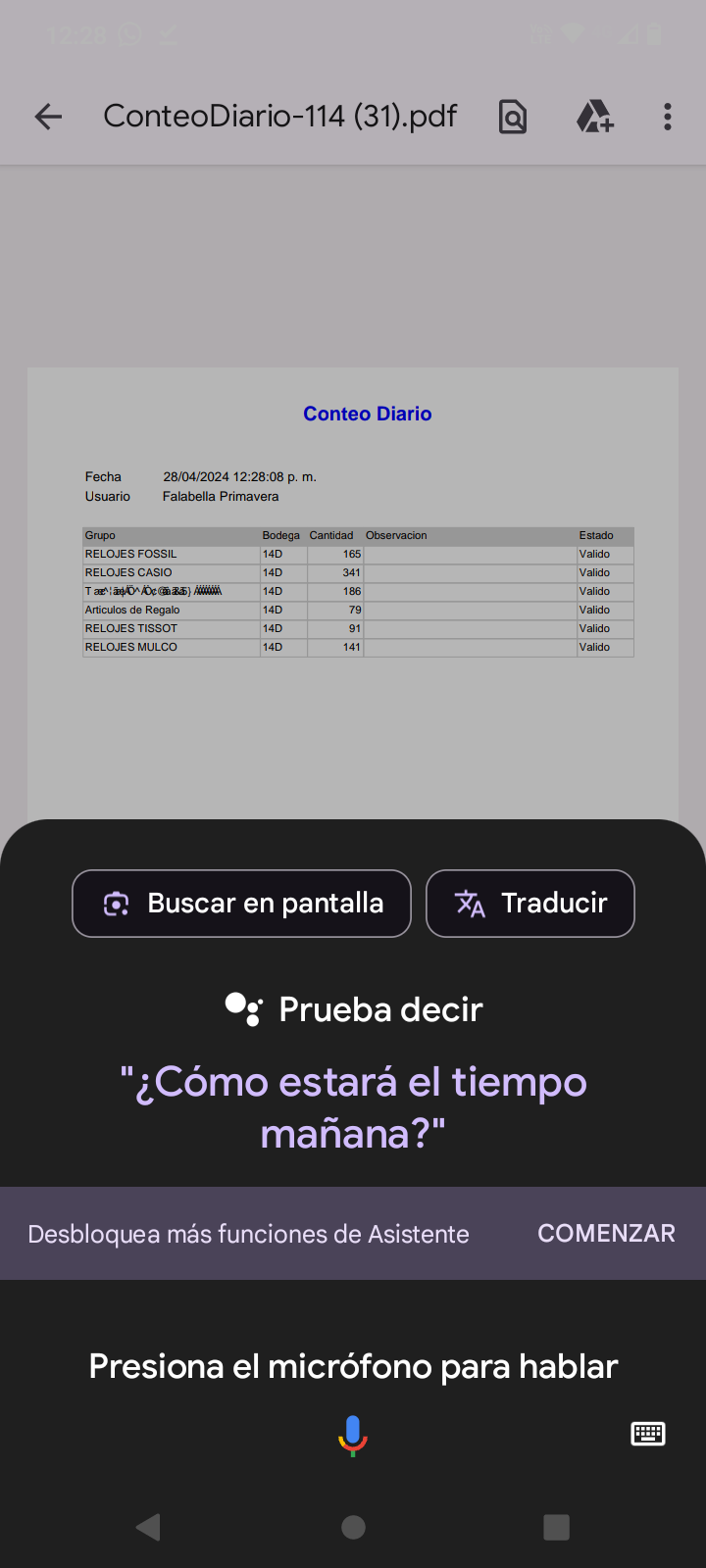Go back using the arrow in app bar

click(48, 117)
